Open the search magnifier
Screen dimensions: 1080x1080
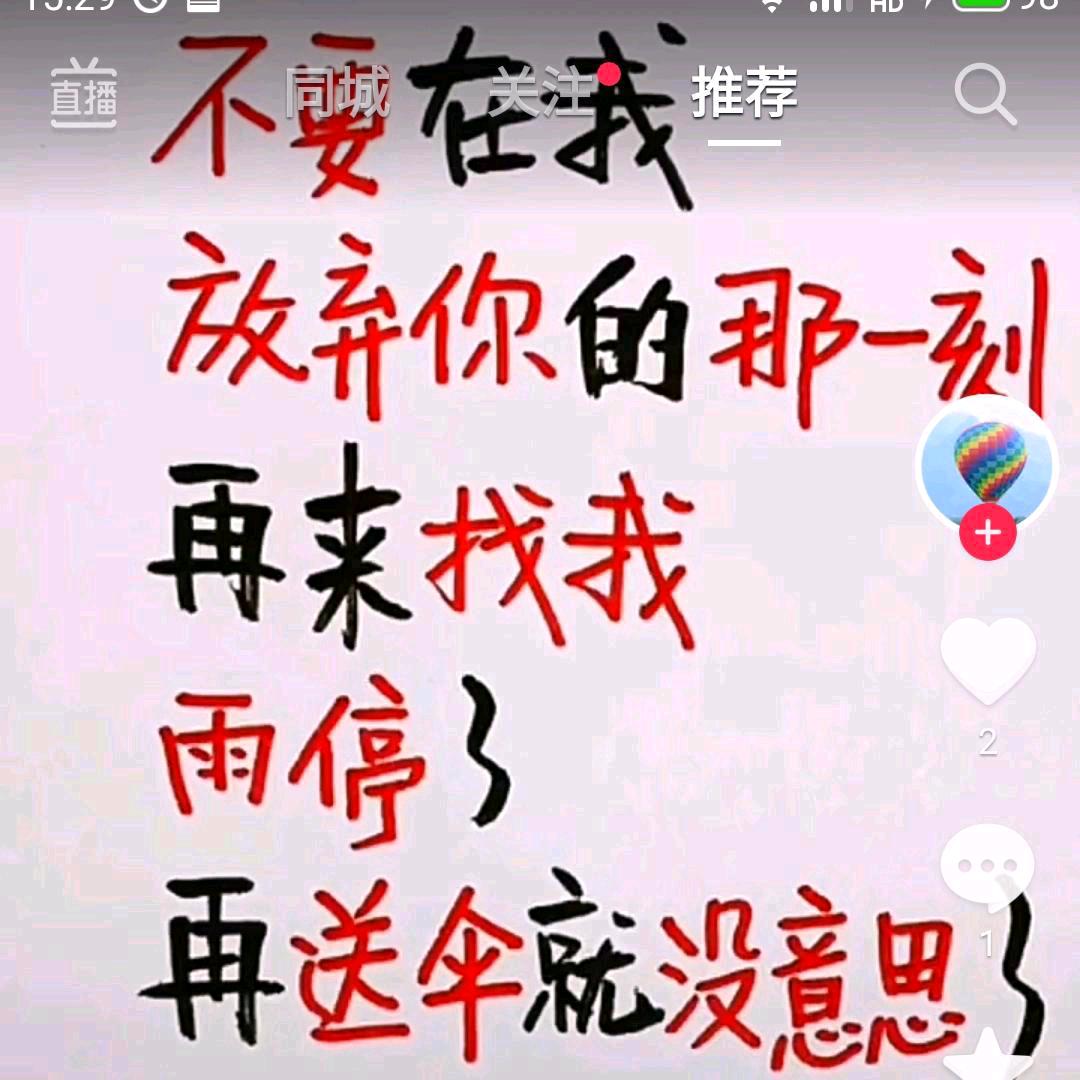click(985, 95)
